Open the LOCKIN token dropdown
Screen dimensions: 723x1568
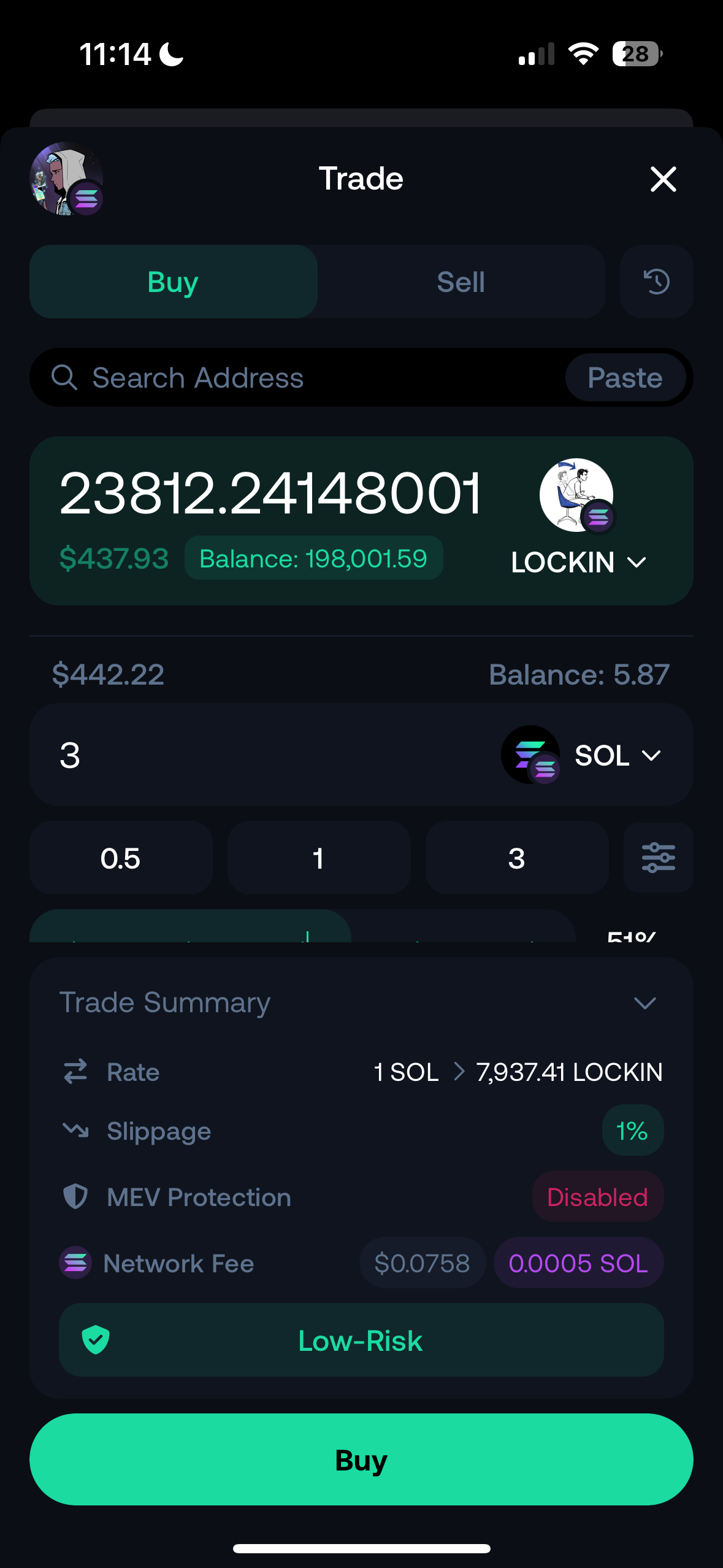pos(578,562)
